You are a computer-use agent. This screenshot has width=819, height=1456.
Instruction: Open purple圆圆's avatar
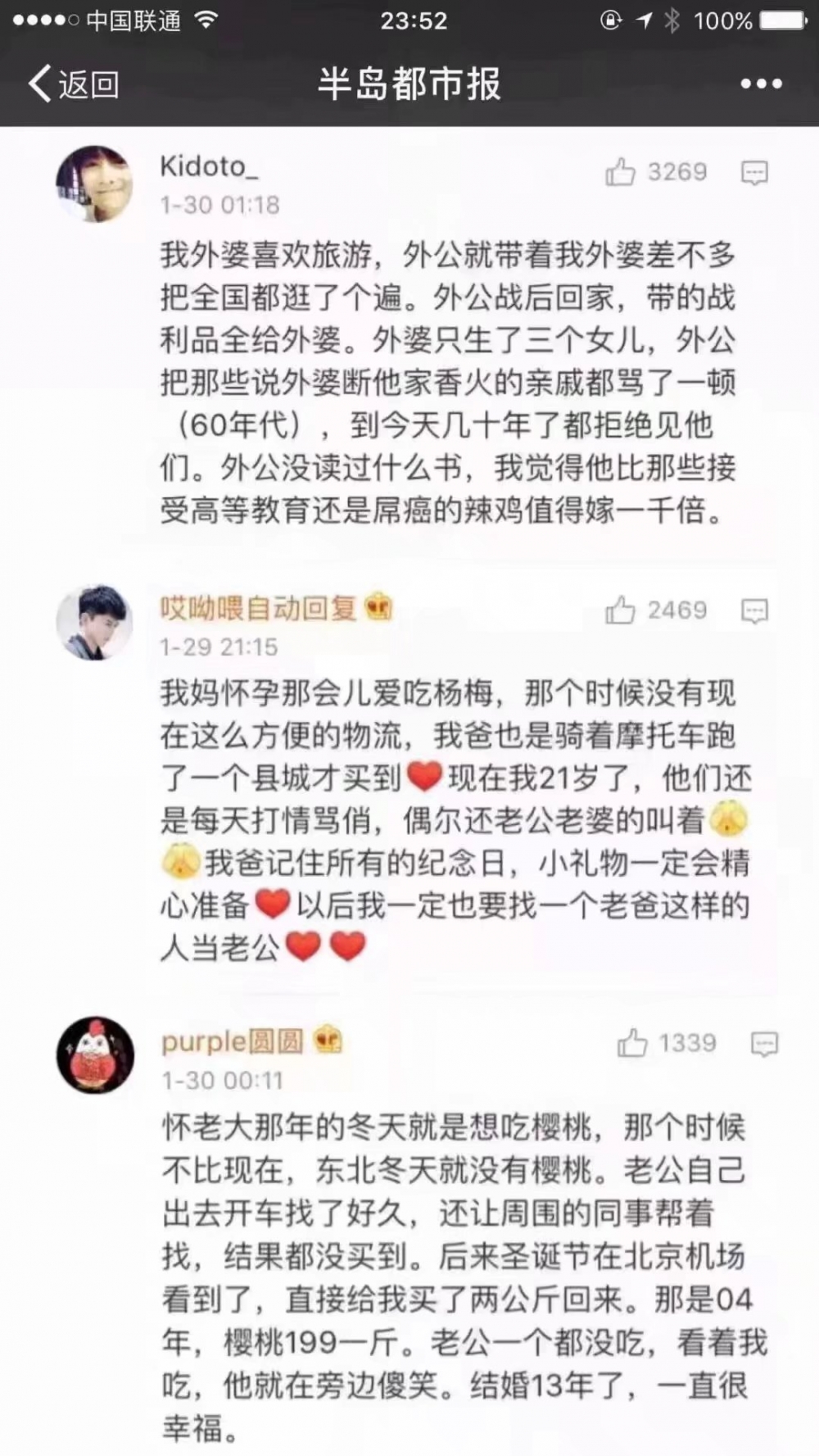95,1055
